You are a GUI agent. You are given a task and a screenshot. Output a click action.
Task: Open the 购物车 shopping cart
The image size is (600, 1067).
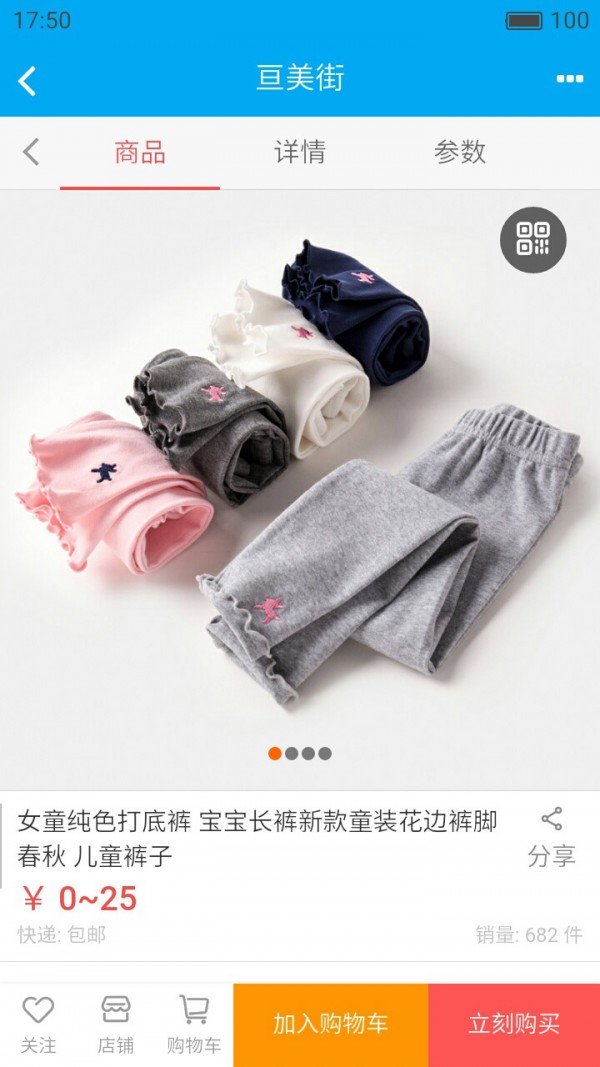(193, 1025)
